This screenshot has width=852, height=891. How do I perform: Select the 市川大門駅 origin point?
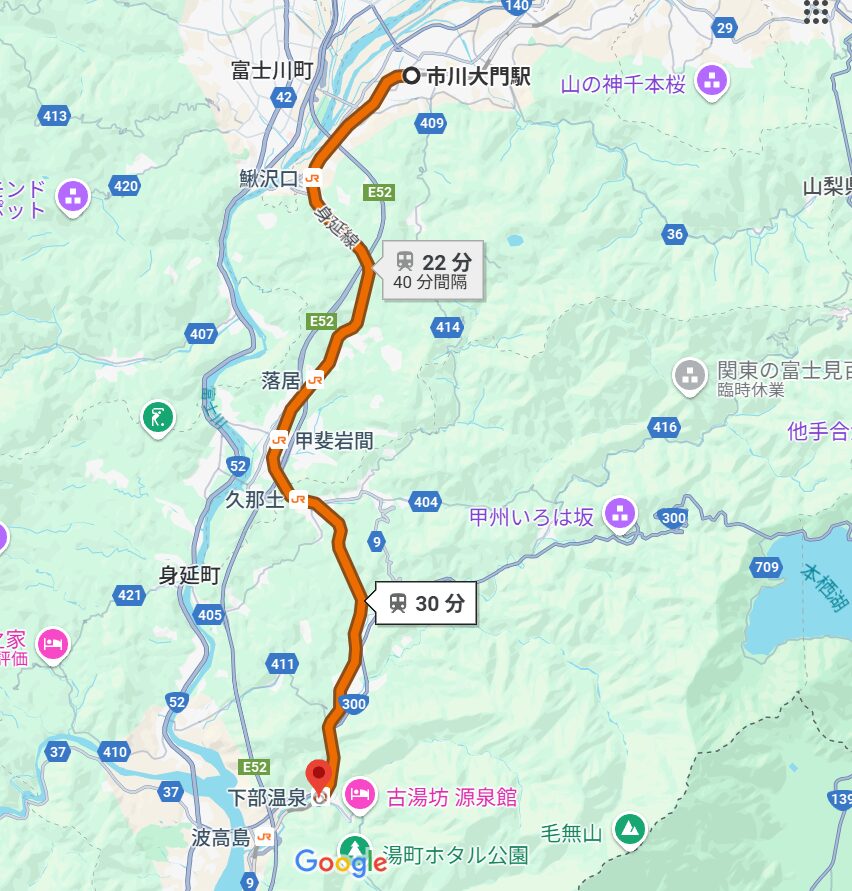coord(410,76)
